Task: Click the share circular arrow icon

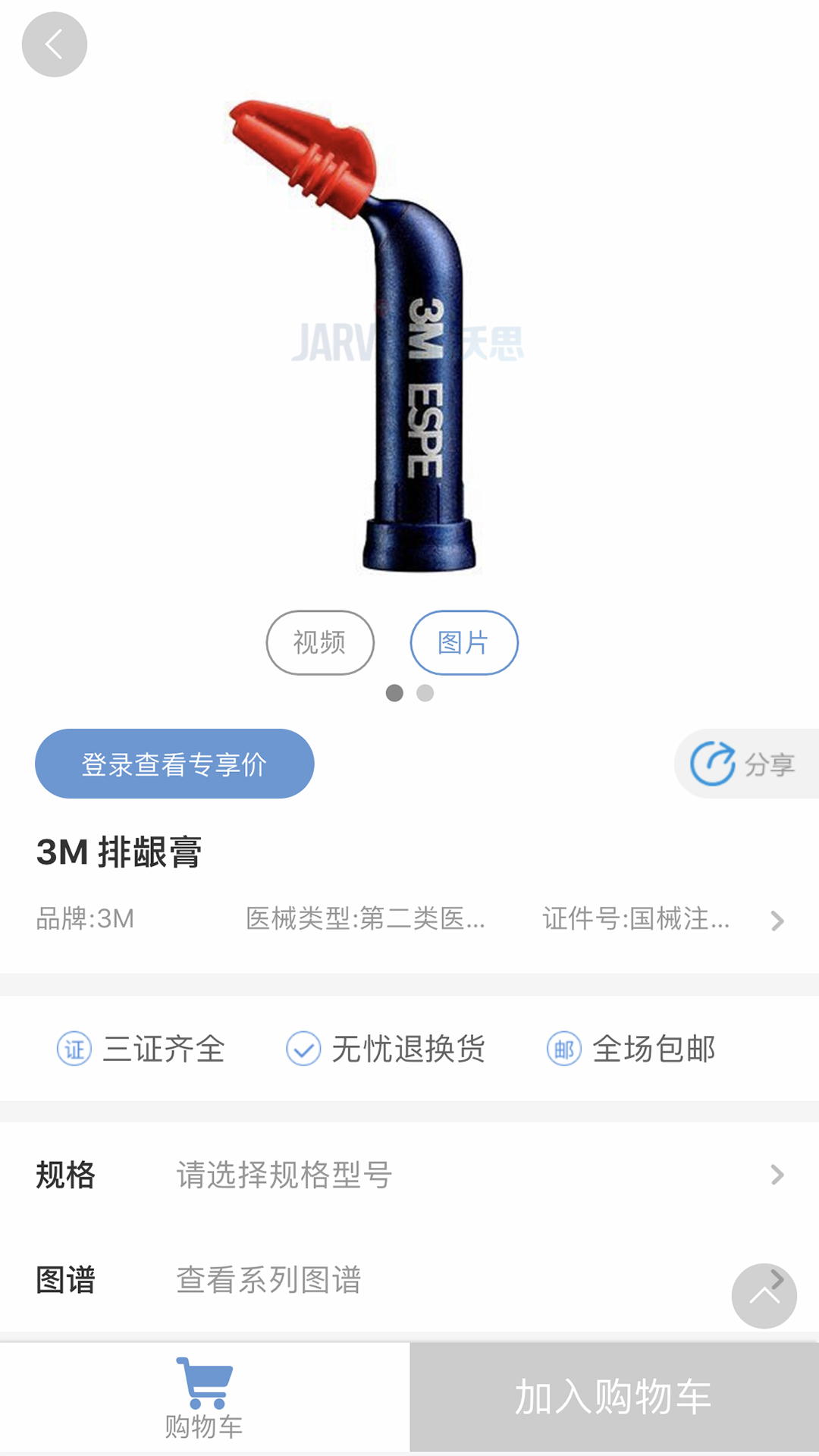Action: click(711, 764)
